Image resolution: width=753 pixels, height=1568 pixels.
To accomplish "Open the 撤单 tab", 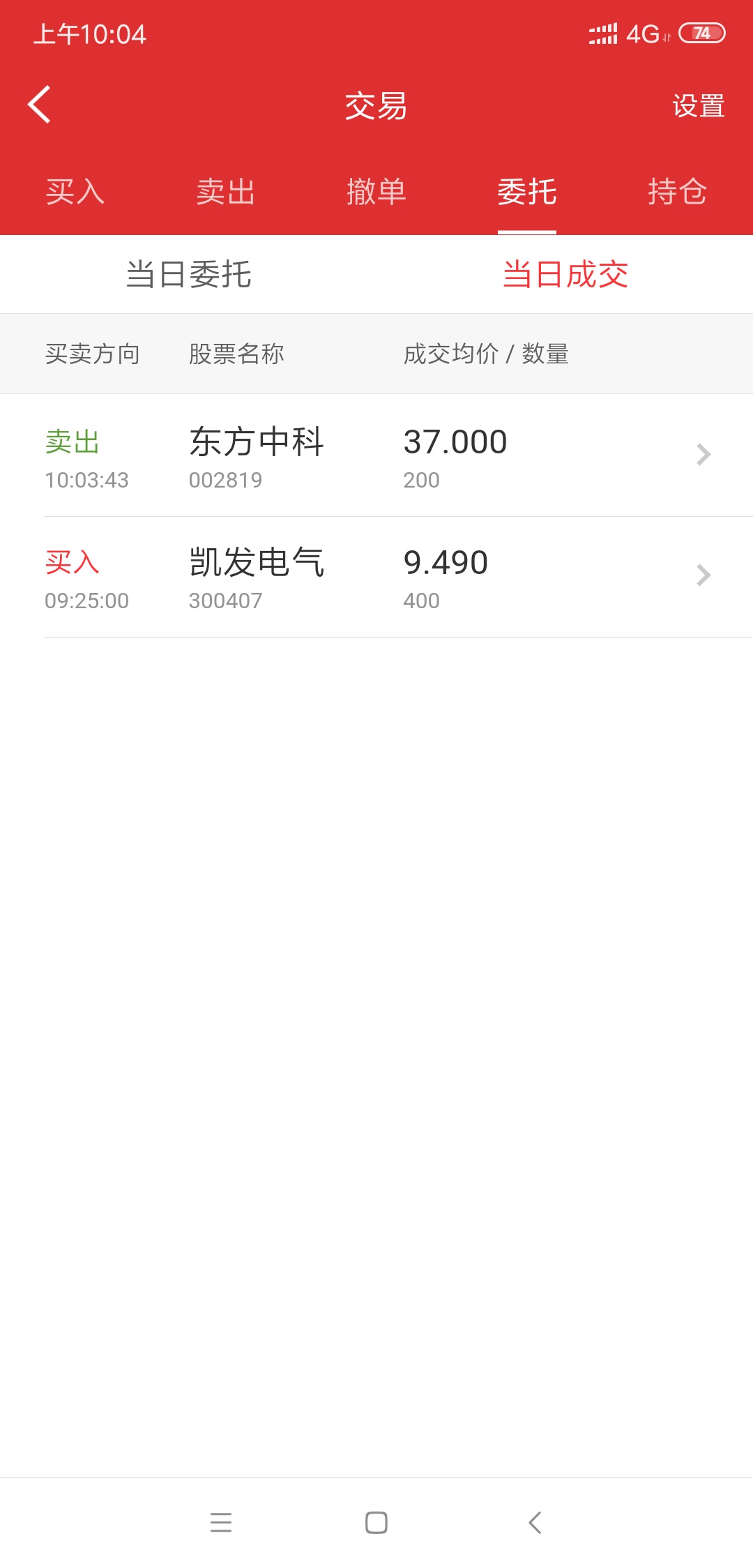I will coord(376,192).
